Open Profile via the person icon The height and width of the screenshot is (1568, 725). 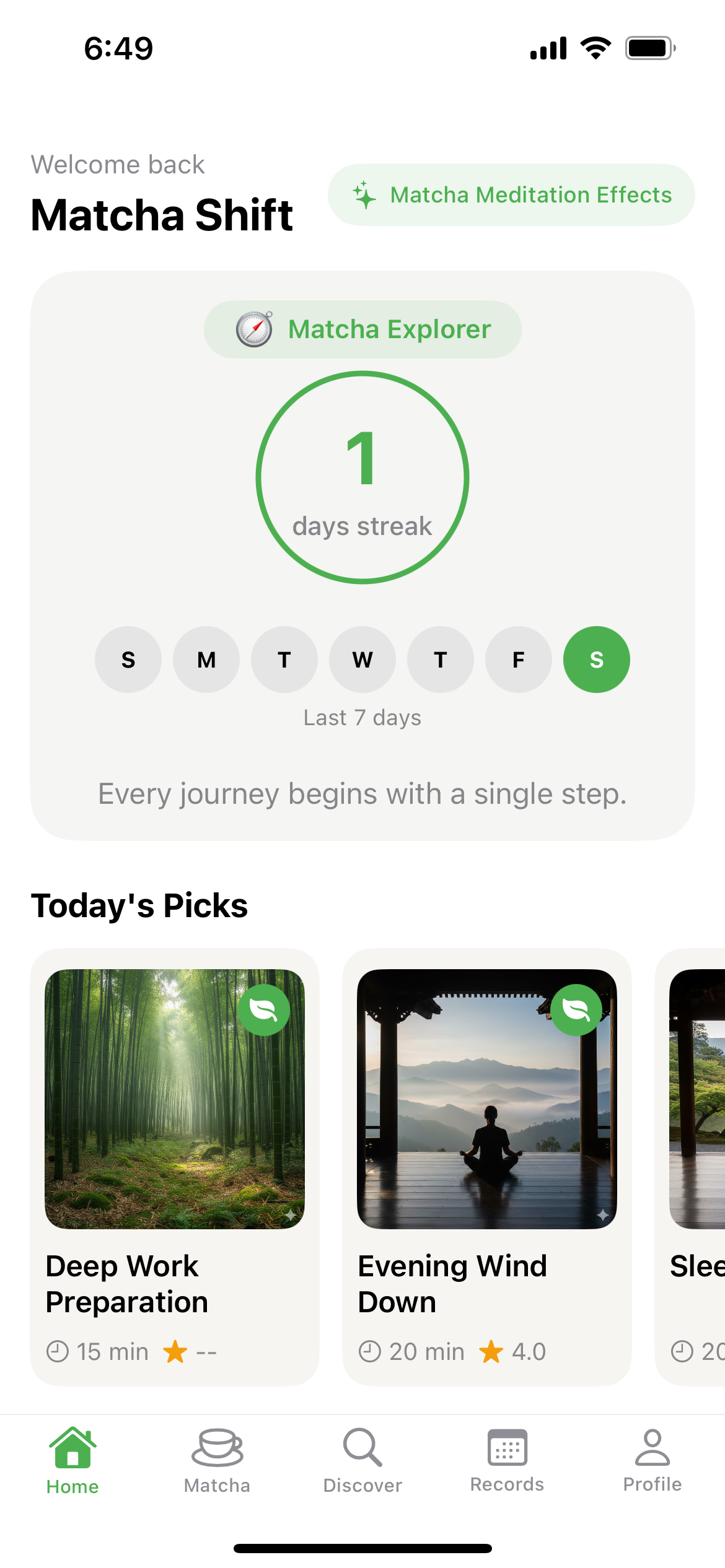[652, 1448]
